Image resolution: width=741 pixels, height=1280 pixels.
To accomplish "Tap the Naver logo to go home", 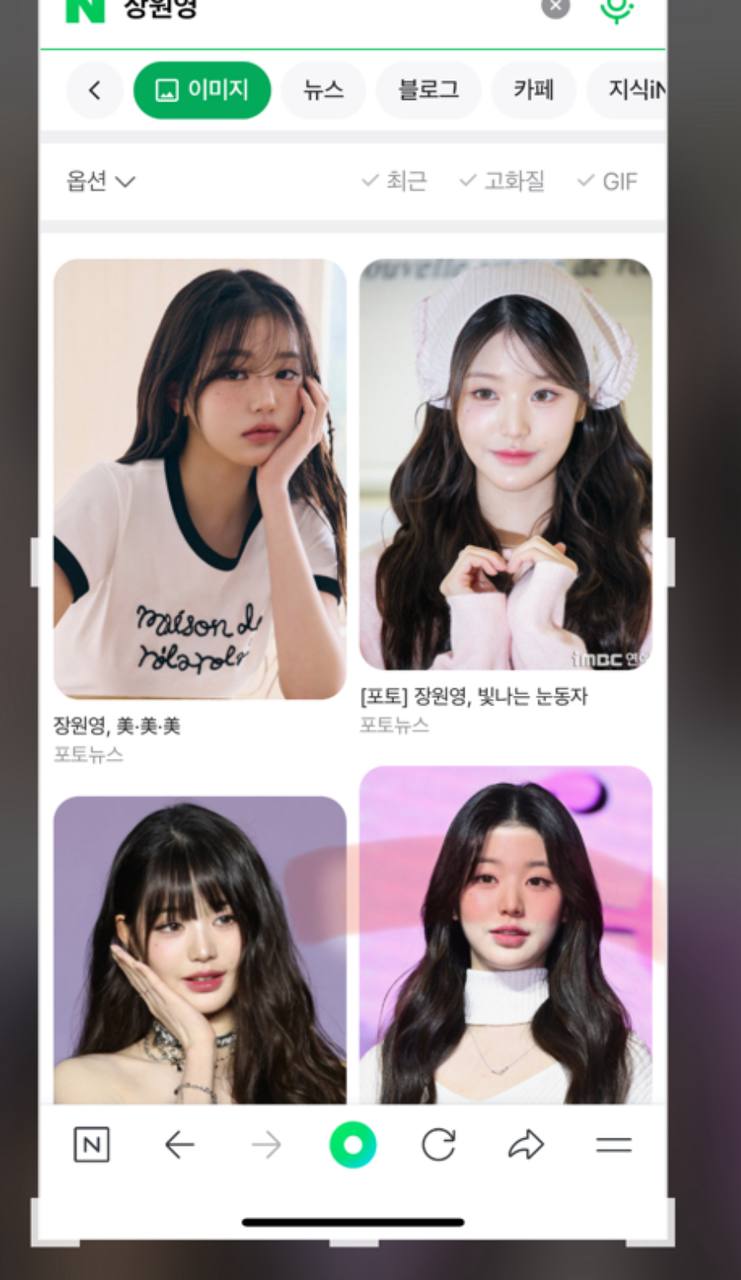I will coord(85,8).
